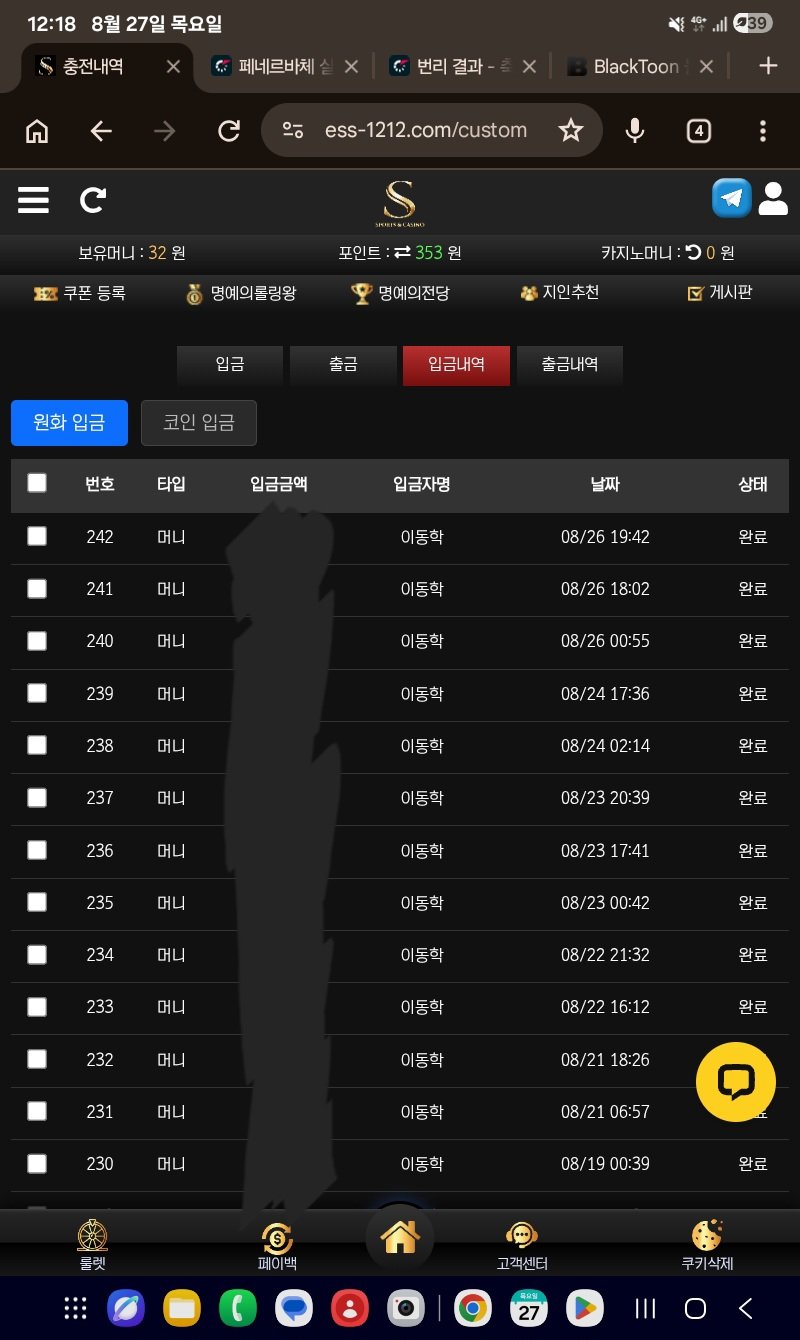Tap the site refresh icon beside menu

coord(93,200)
